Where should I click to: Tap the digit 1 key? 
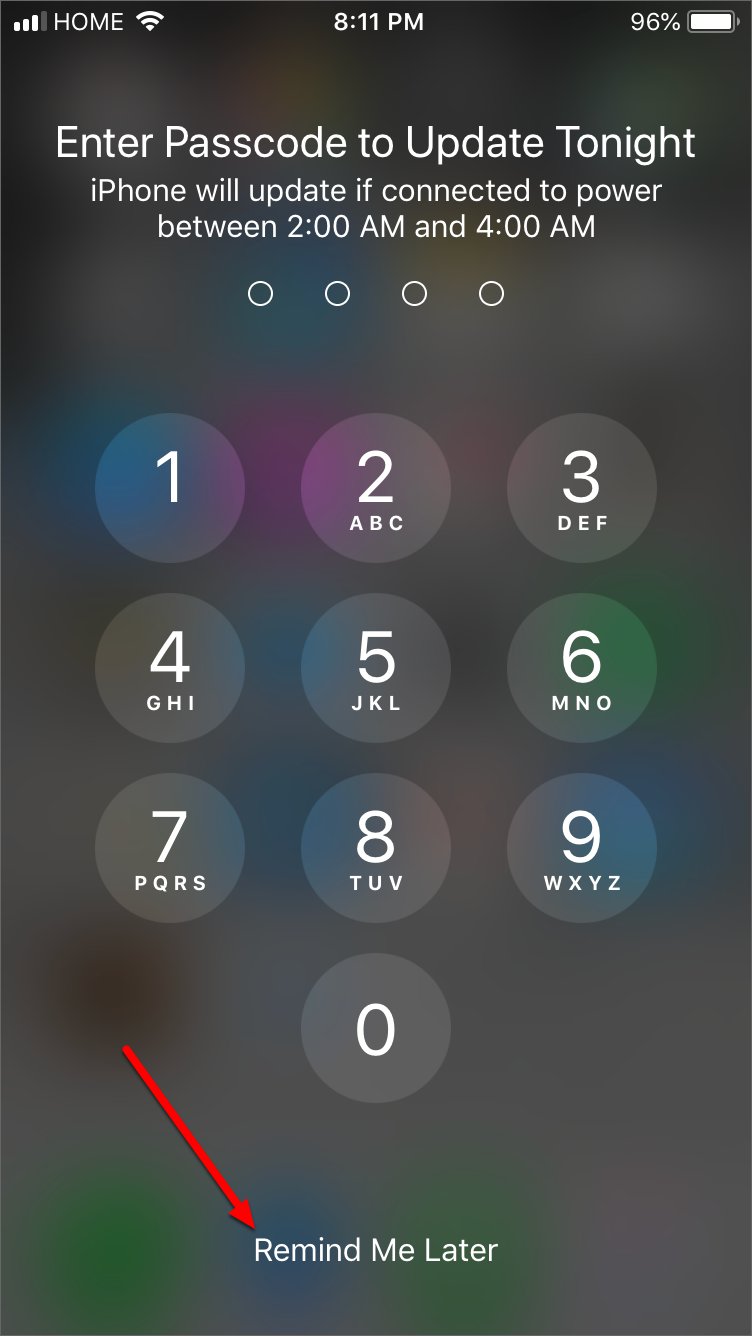click(x=170, y=488)
